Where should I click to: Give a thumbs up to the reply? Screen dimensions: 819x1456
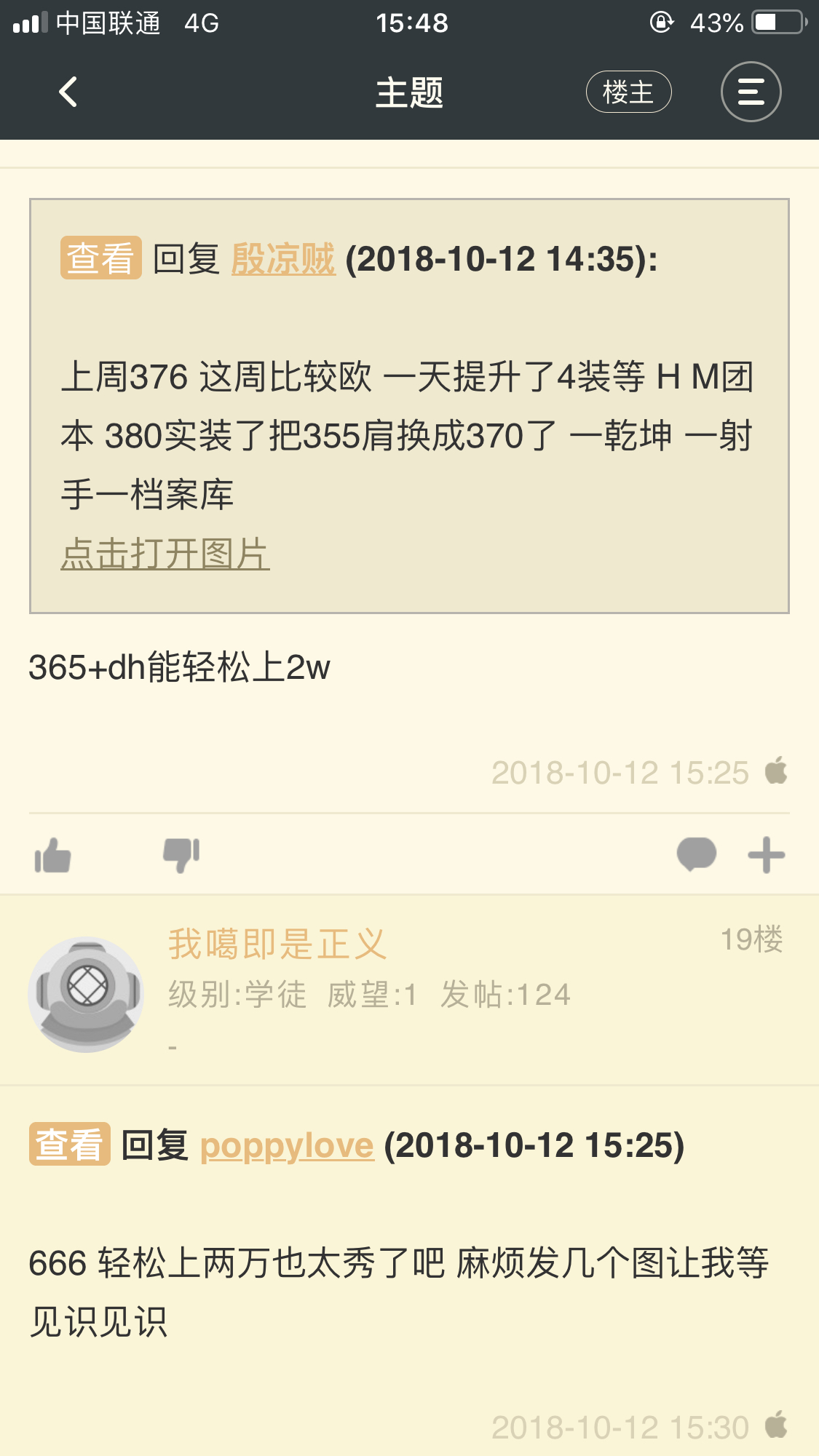pyautogui.click(x=52, y=855)
